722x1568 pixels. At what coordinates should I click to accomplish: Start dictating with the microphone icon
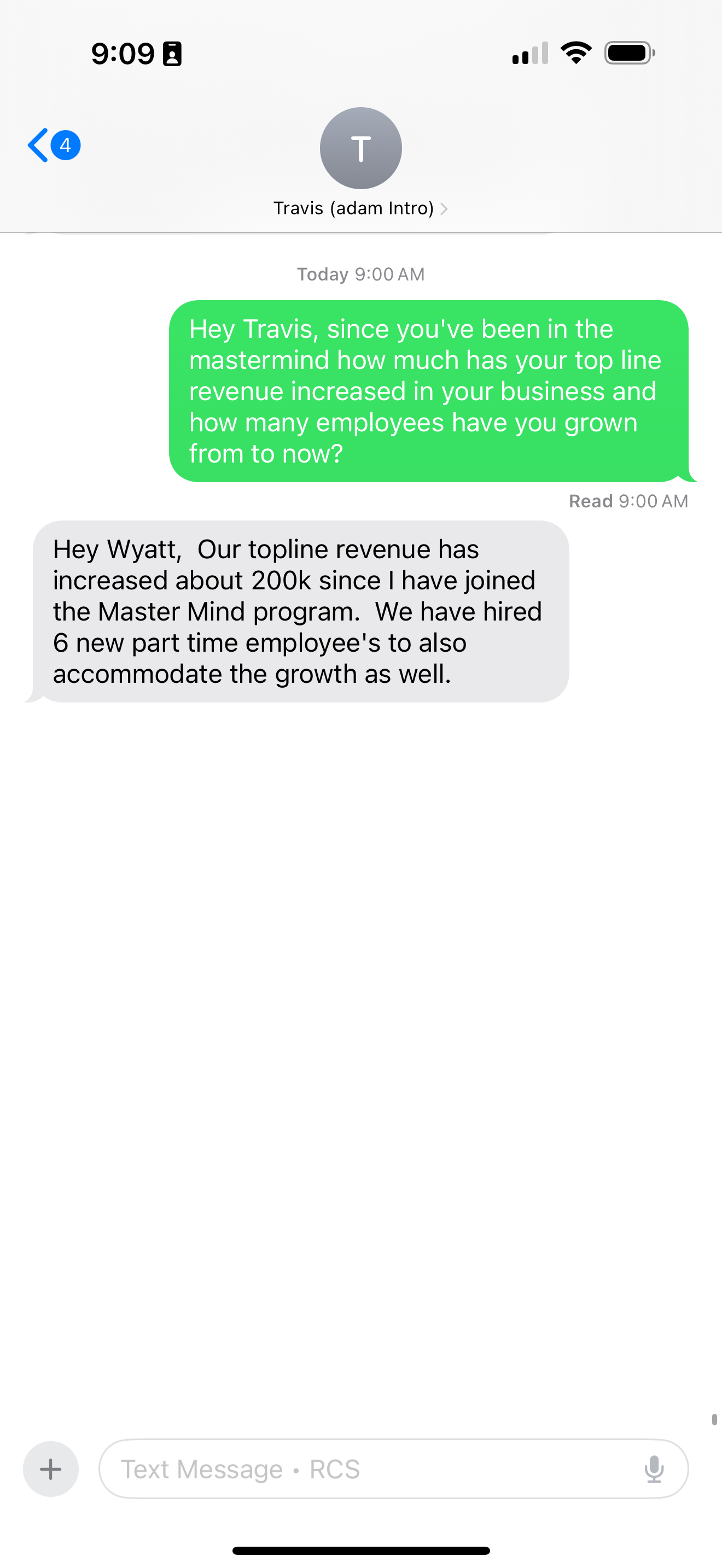654,1469
